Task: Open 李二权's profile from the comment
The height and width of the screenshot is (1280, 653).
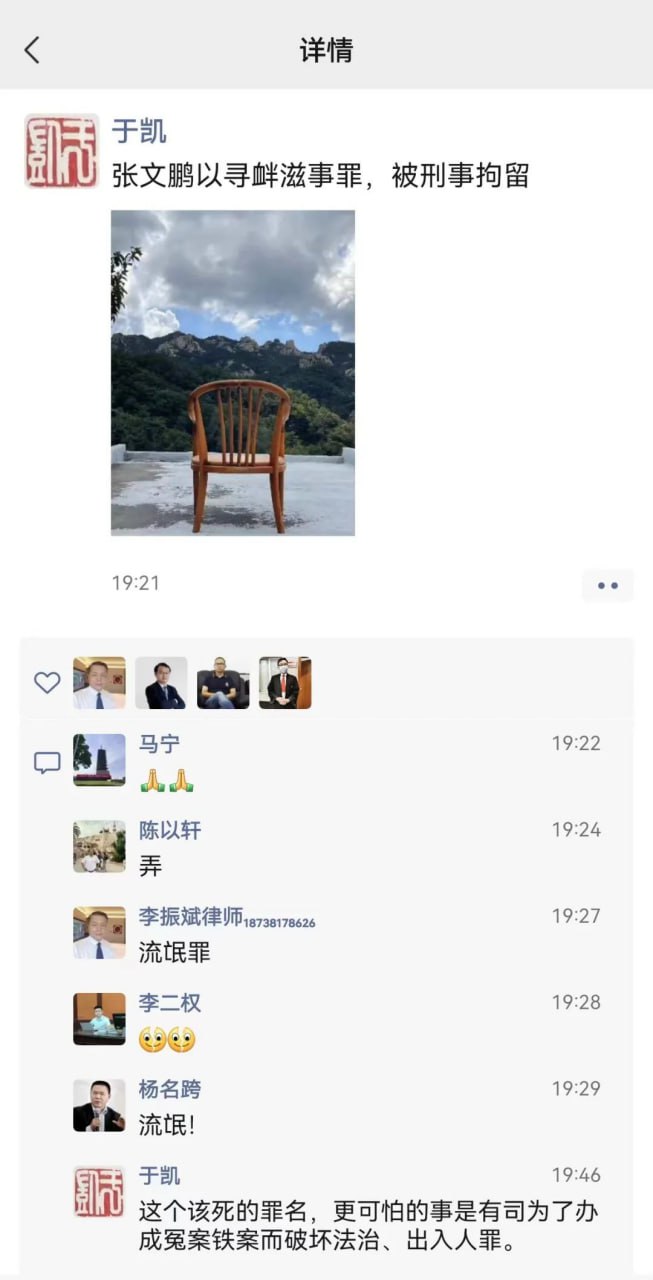Action: (169, 1003)
